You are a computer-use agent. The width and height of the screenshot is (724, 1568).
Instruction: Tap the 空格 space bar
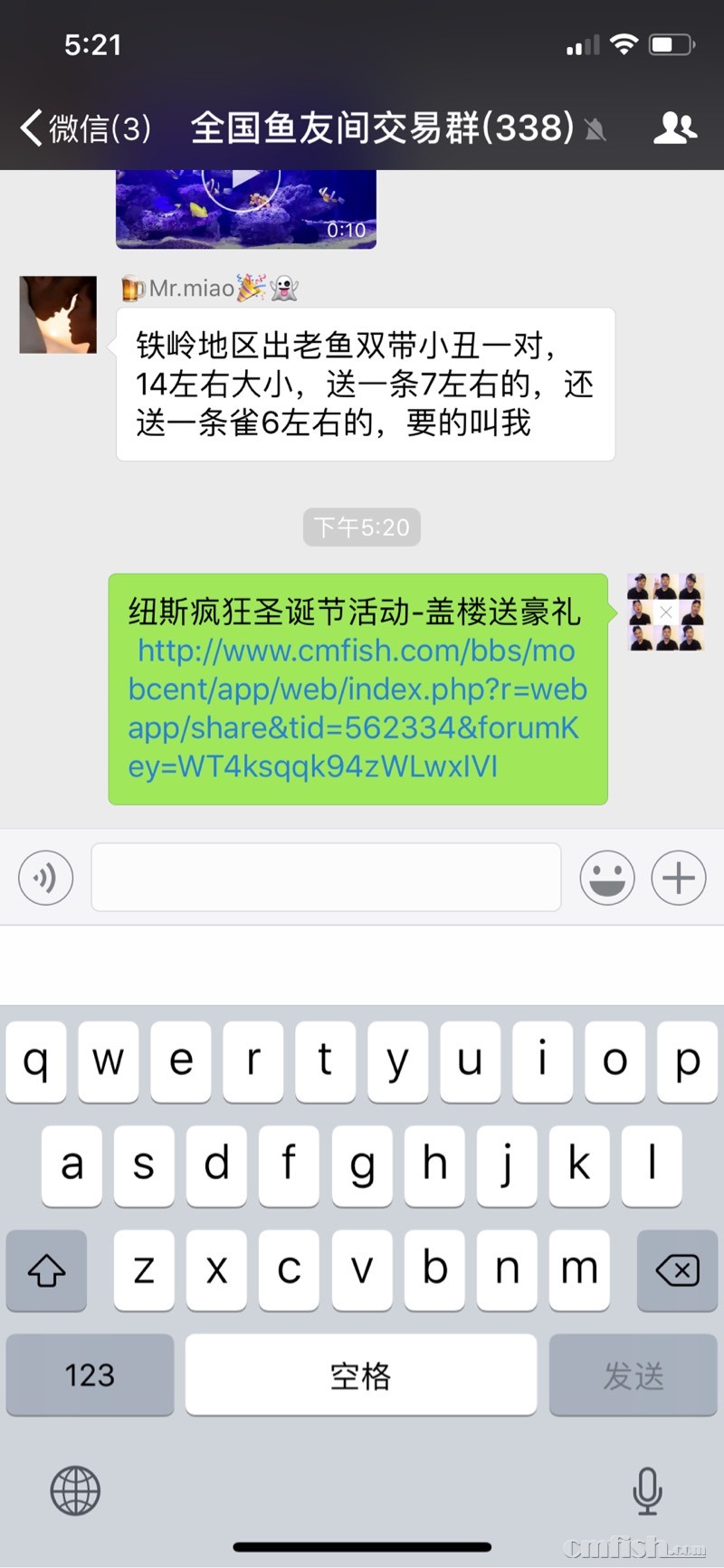pyautogui.click(x=360, y=1374)
